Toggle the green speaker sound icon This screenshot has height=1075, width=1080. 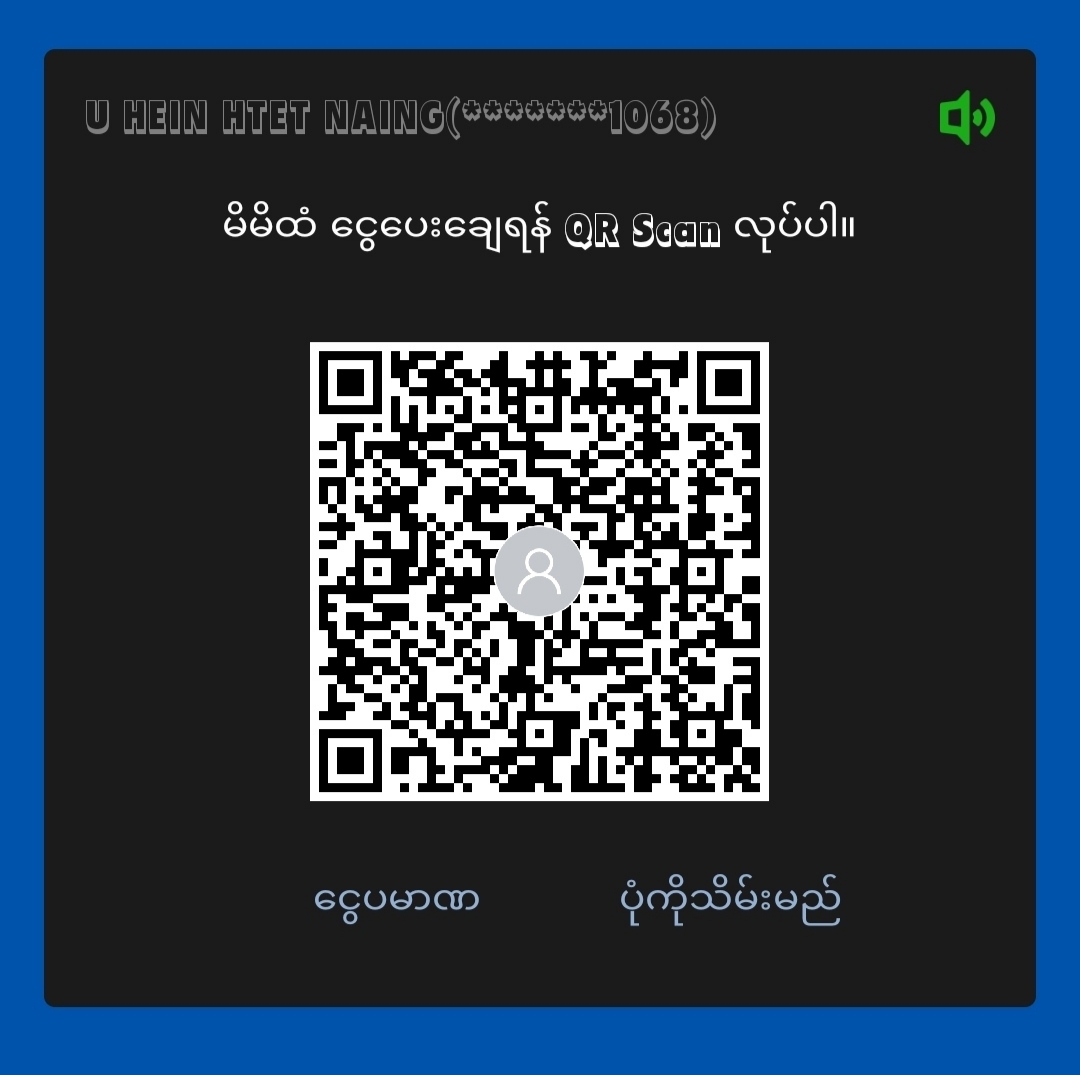pyautogui.click(x=966, y=118)
